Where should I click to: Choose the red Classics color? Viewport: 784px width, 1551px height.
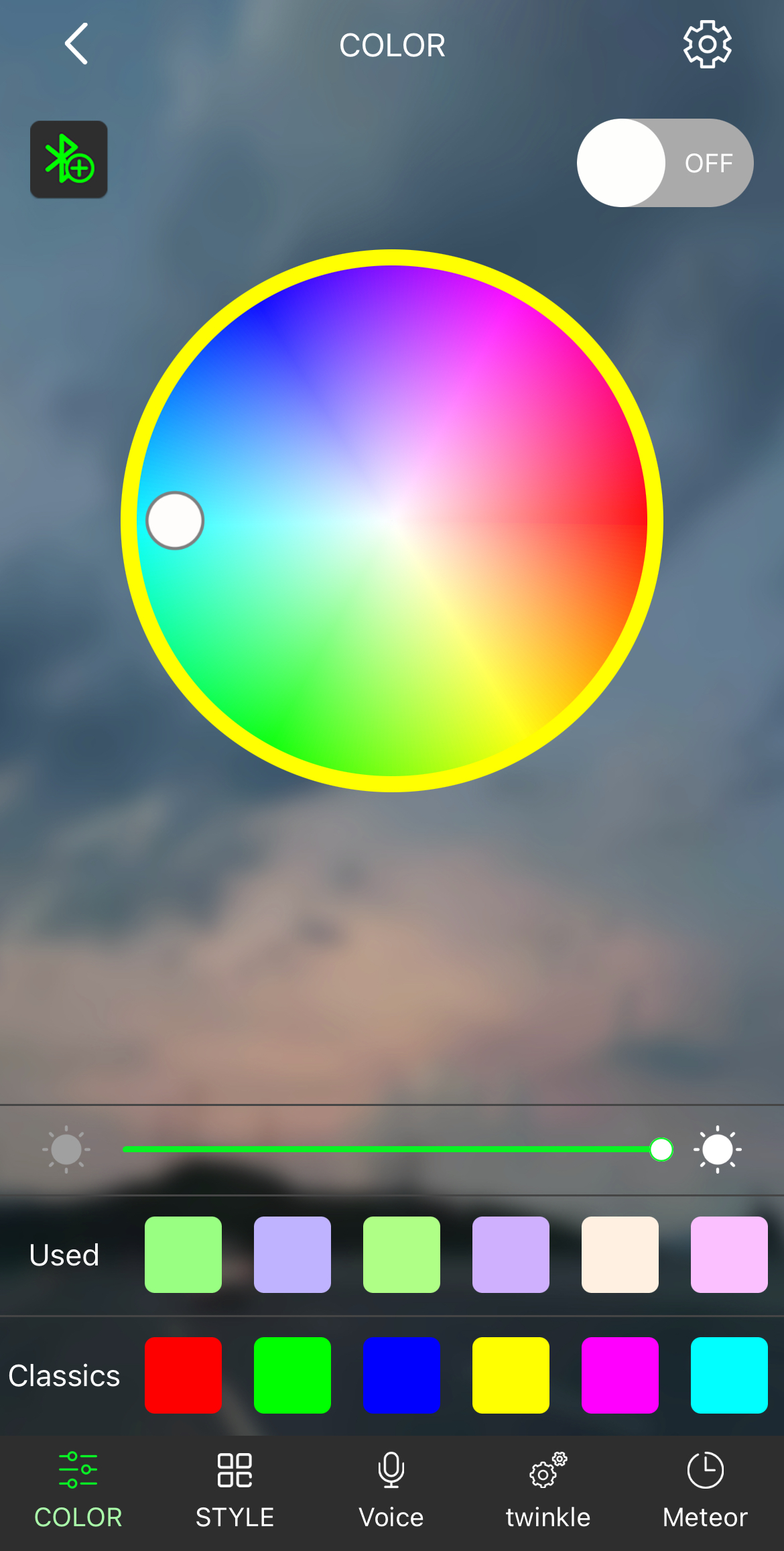pos(183,1375)
